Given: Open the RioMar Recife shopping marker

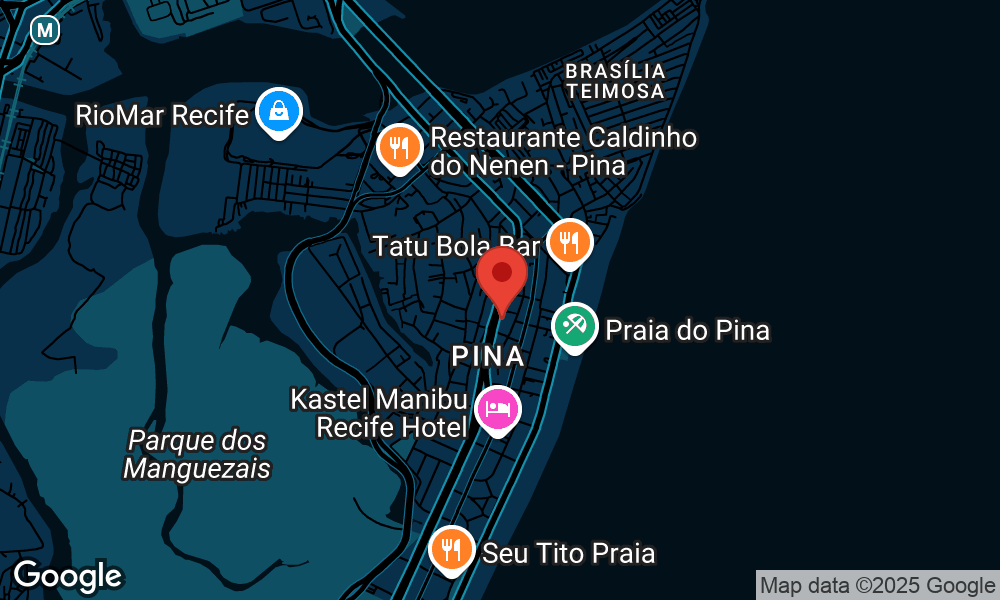Looking at the screenshot, I should pyautogui.click(x=275, y=112).
